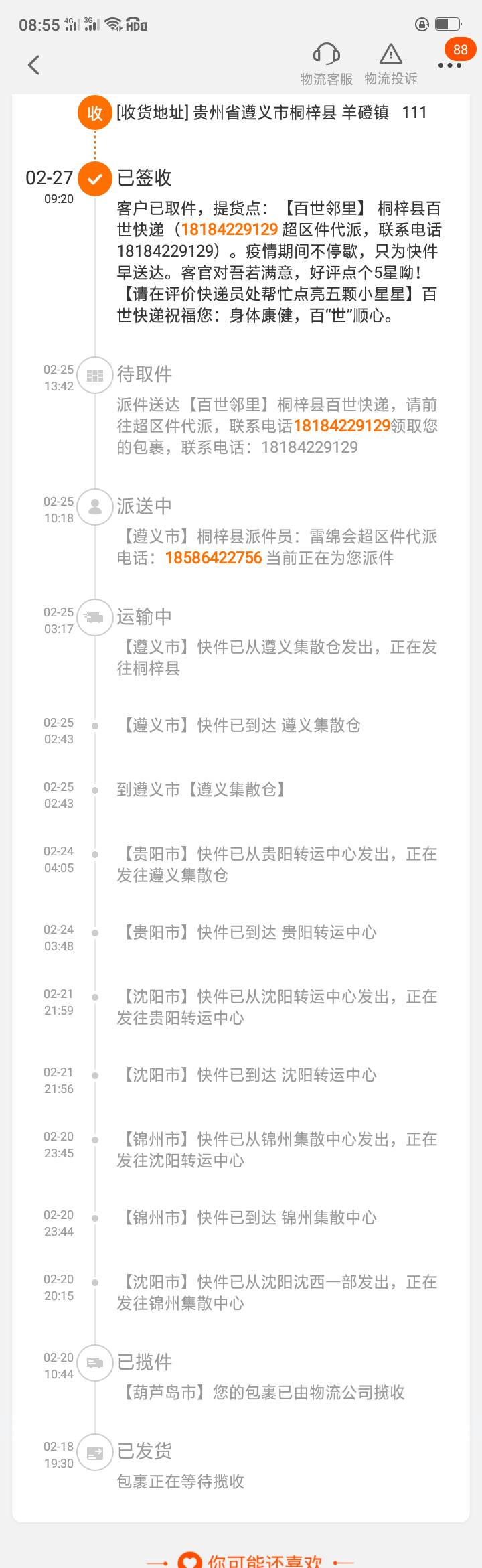Viewport: 482px width, 1568px height.
Task: Contact 物流客服 logistics support
Action: pos(327,64)
